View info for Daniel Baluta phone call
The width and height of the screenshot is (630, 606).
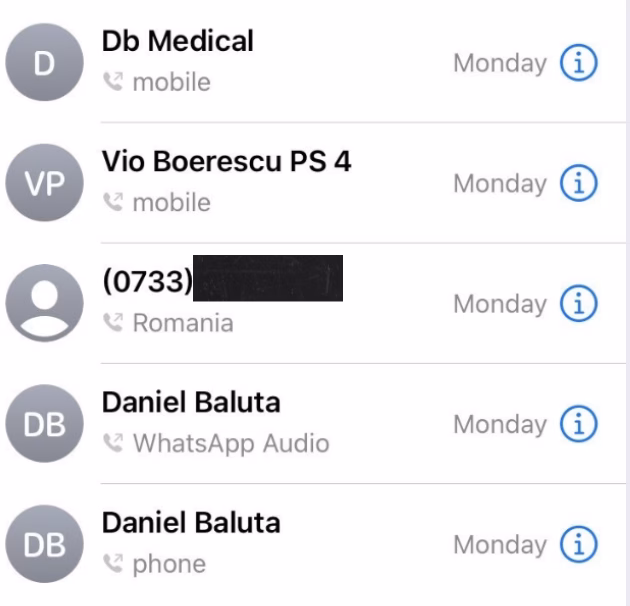coord(578,544)
